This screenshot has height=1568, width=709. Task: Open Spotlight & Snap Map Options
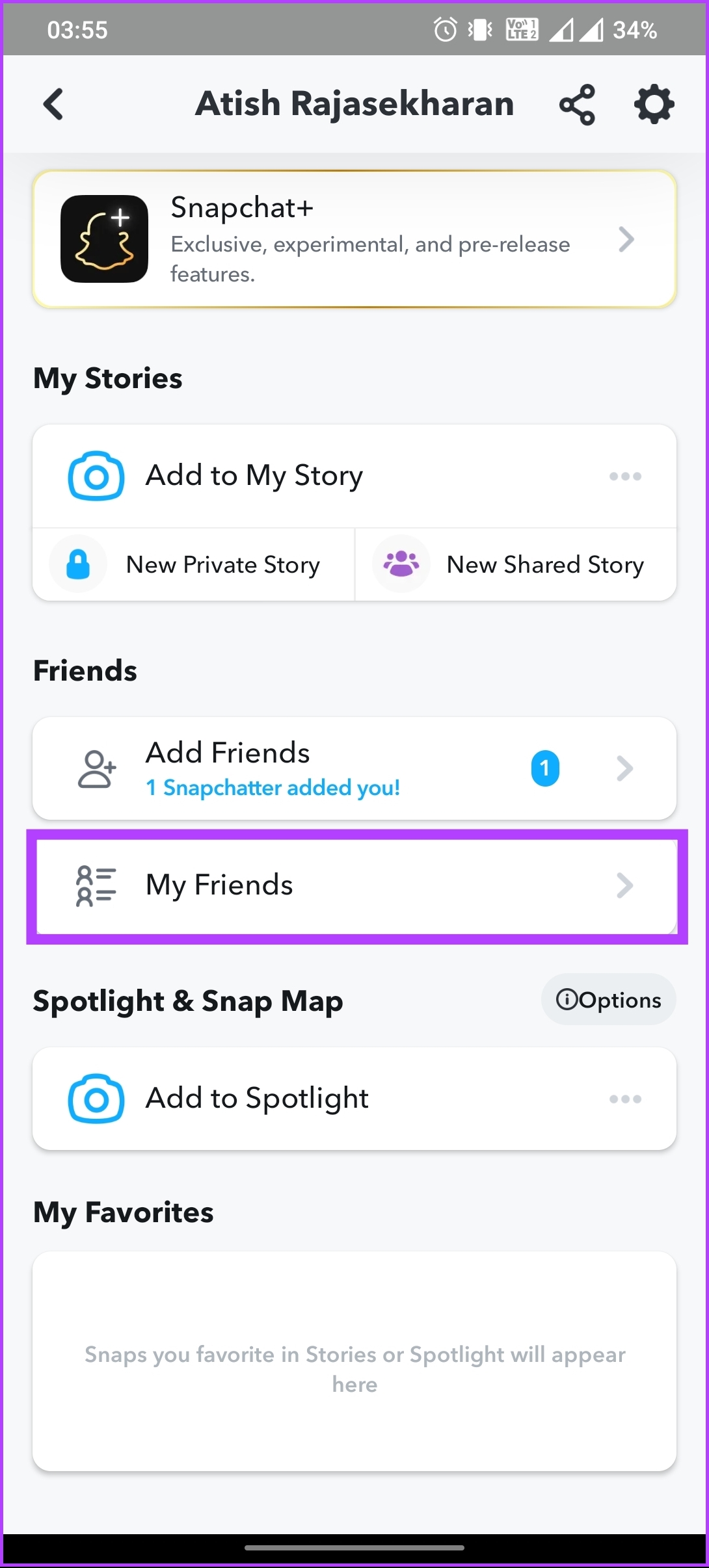pyautogui.click(x=609, y=999)
